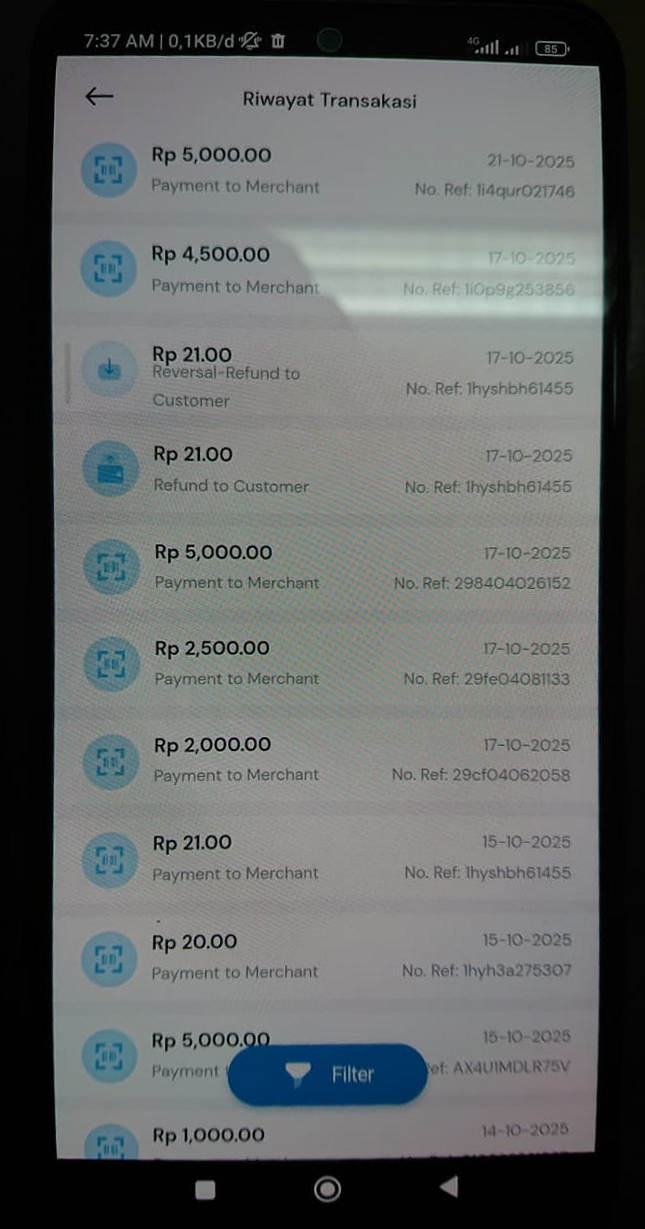Go back using the top-left arrow

pyautogui.click(x=99, y=97)
